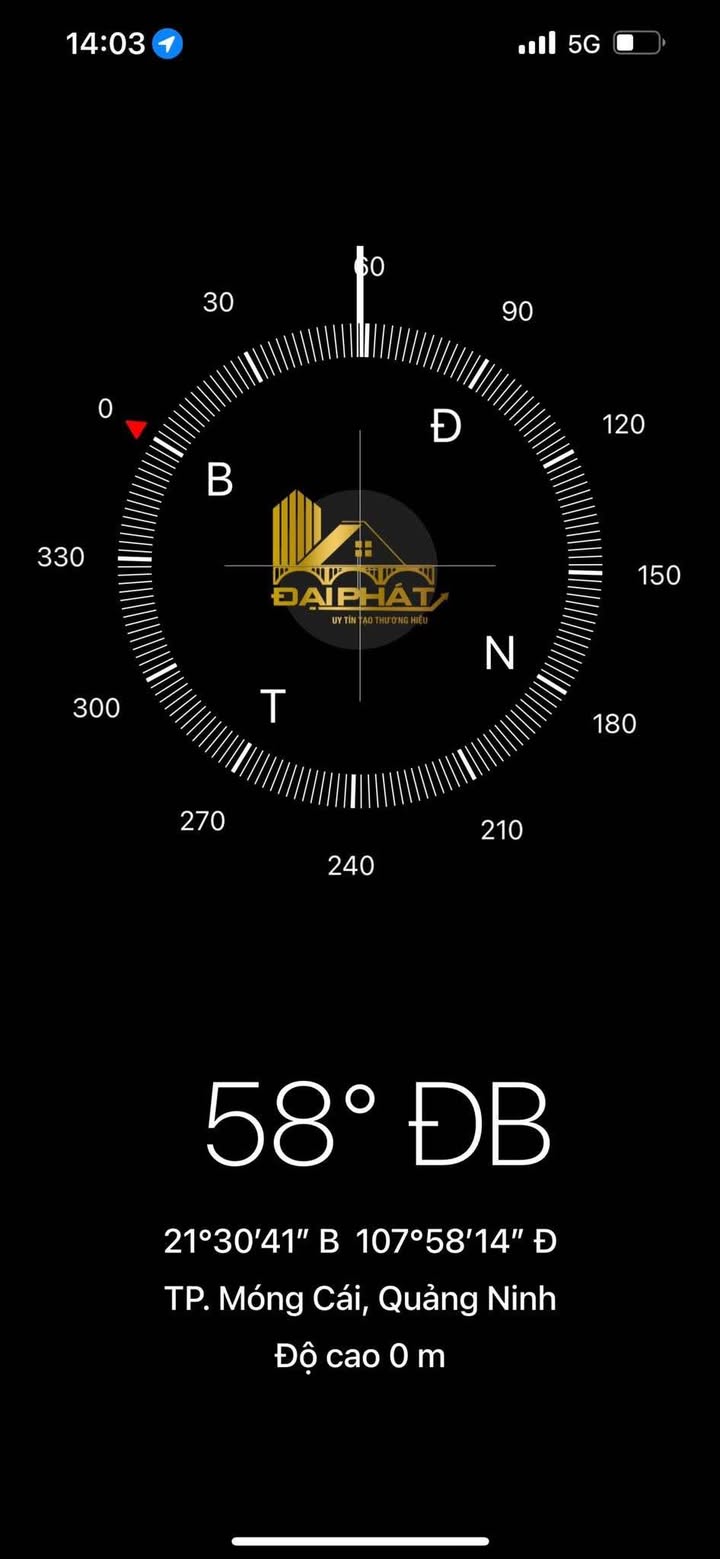Tap the compass dial to lock heading
This screenshot has height=1559, width=720.
360,566
